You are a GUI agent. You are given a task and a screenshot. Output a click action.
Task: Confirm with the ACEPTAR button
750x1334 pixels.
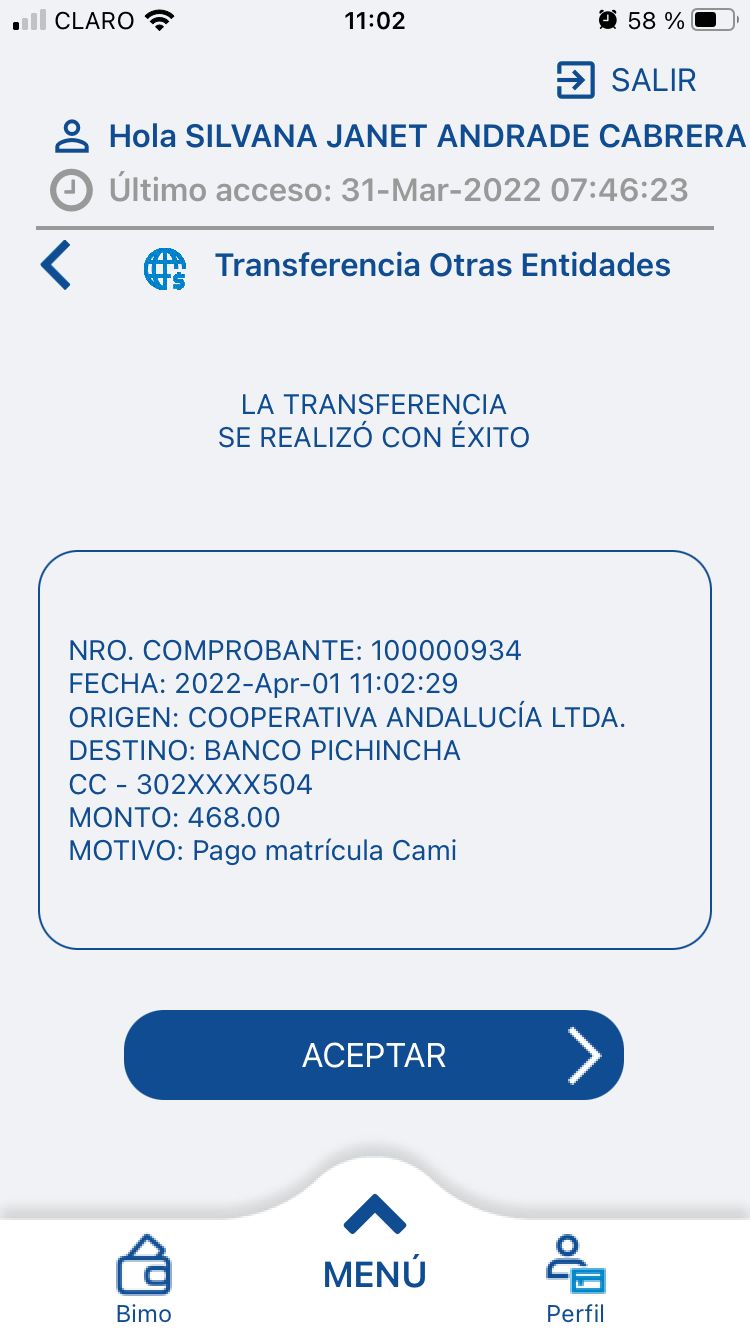click(374, 1055)
